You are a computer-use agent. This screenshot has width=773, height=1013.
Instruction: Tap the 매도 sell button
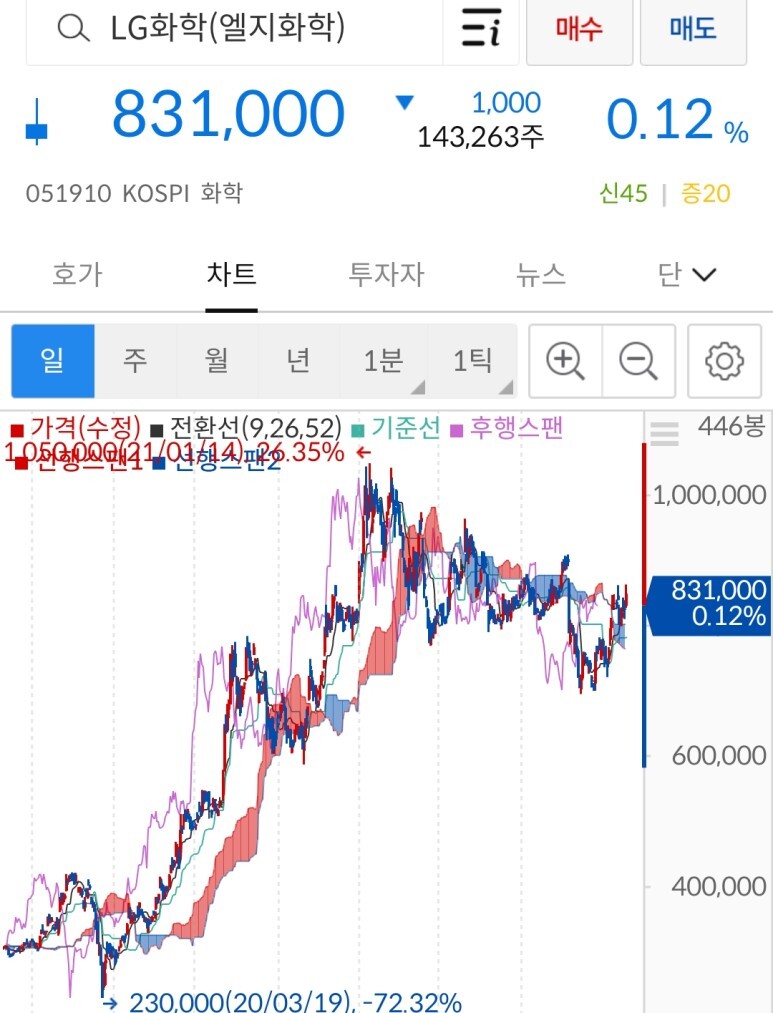click(693, 30)
